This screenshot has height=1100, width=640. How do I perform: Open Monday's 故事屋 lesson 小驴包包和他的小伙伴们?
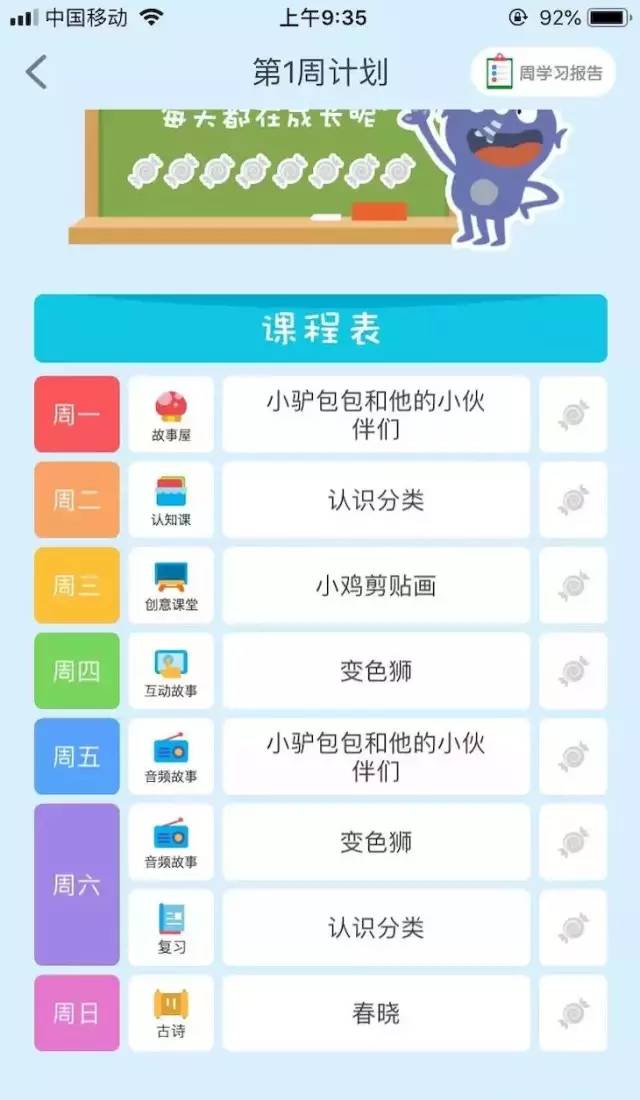tap(376, 415)
